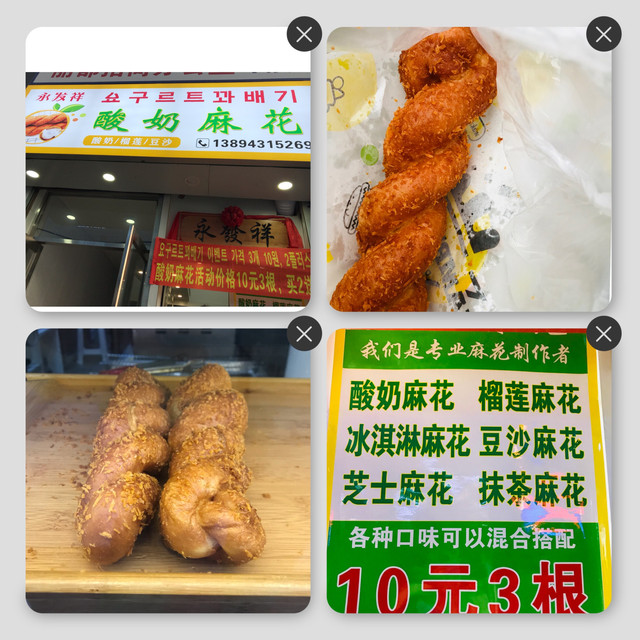Remove the storefront sign photo

[x=304, y=35]
